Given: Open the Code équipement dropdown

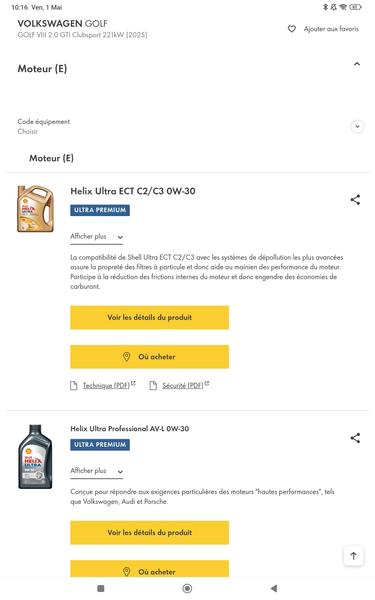Looking at the screenshot, I should (x=357, y=126).
